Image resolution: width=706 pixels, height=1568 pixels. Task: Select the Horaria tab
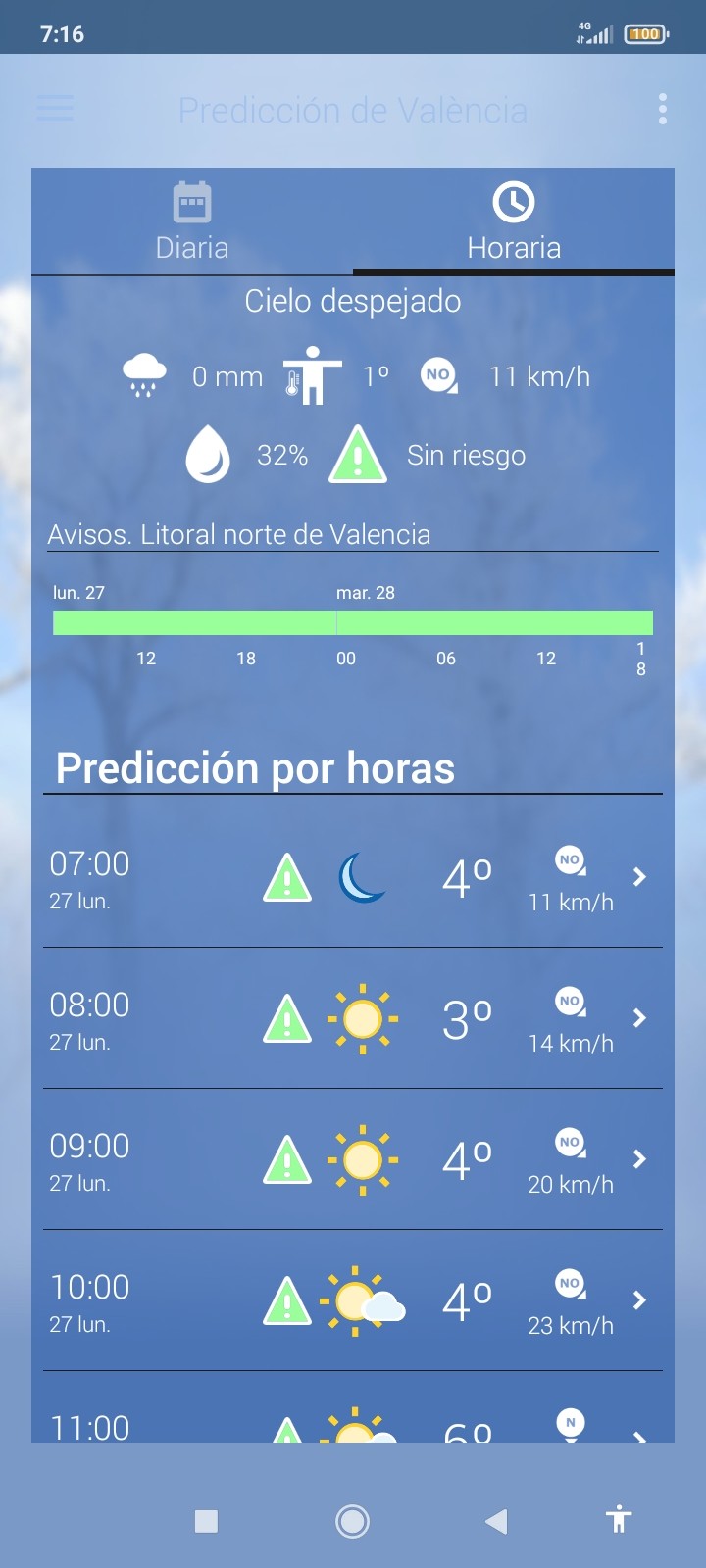tap(514, 223)
